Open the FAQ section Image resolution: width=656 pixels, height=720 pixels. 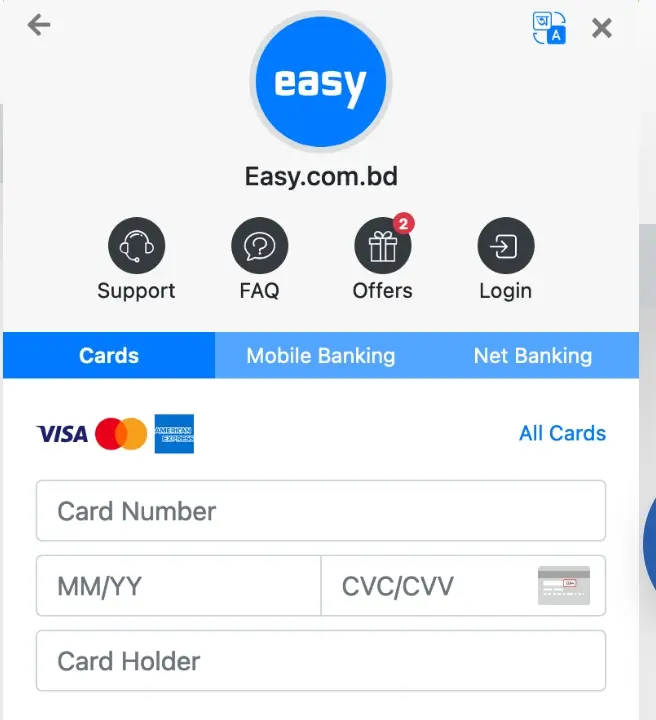pos(259,246)
